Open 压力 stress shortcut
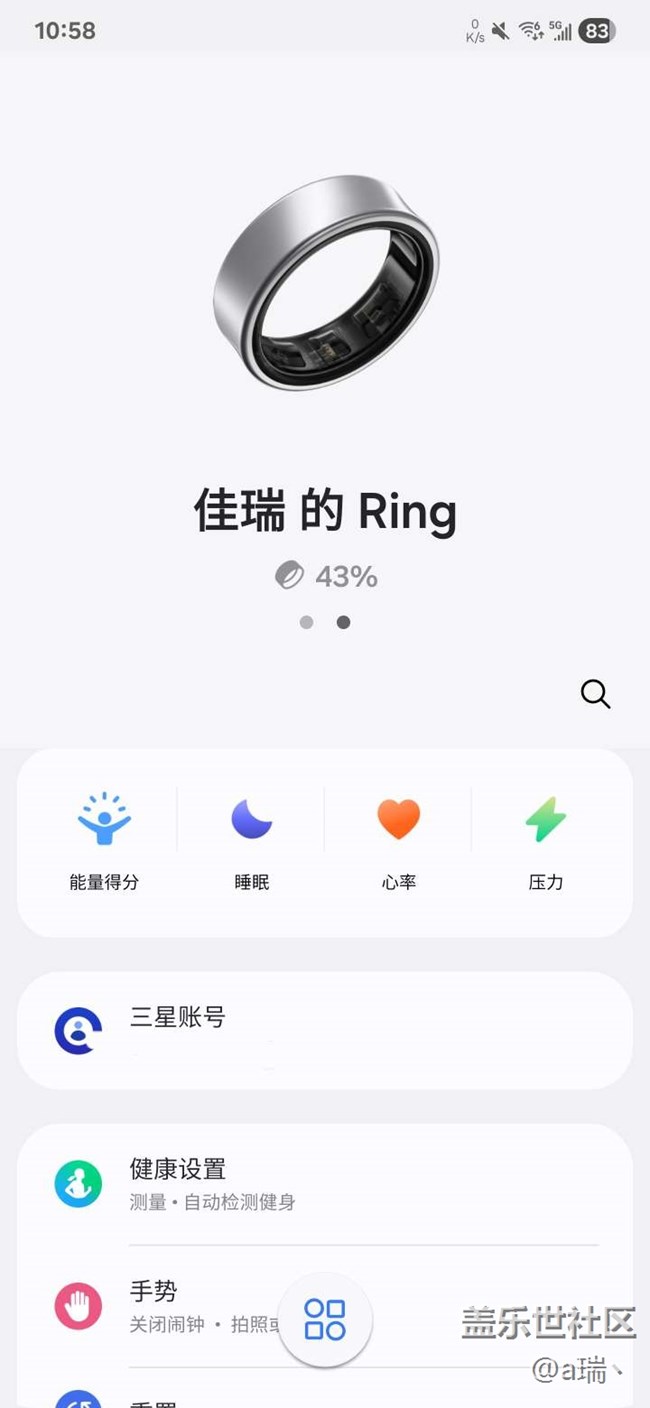This screenshot has width=650, height=1408. pos(546,840)
